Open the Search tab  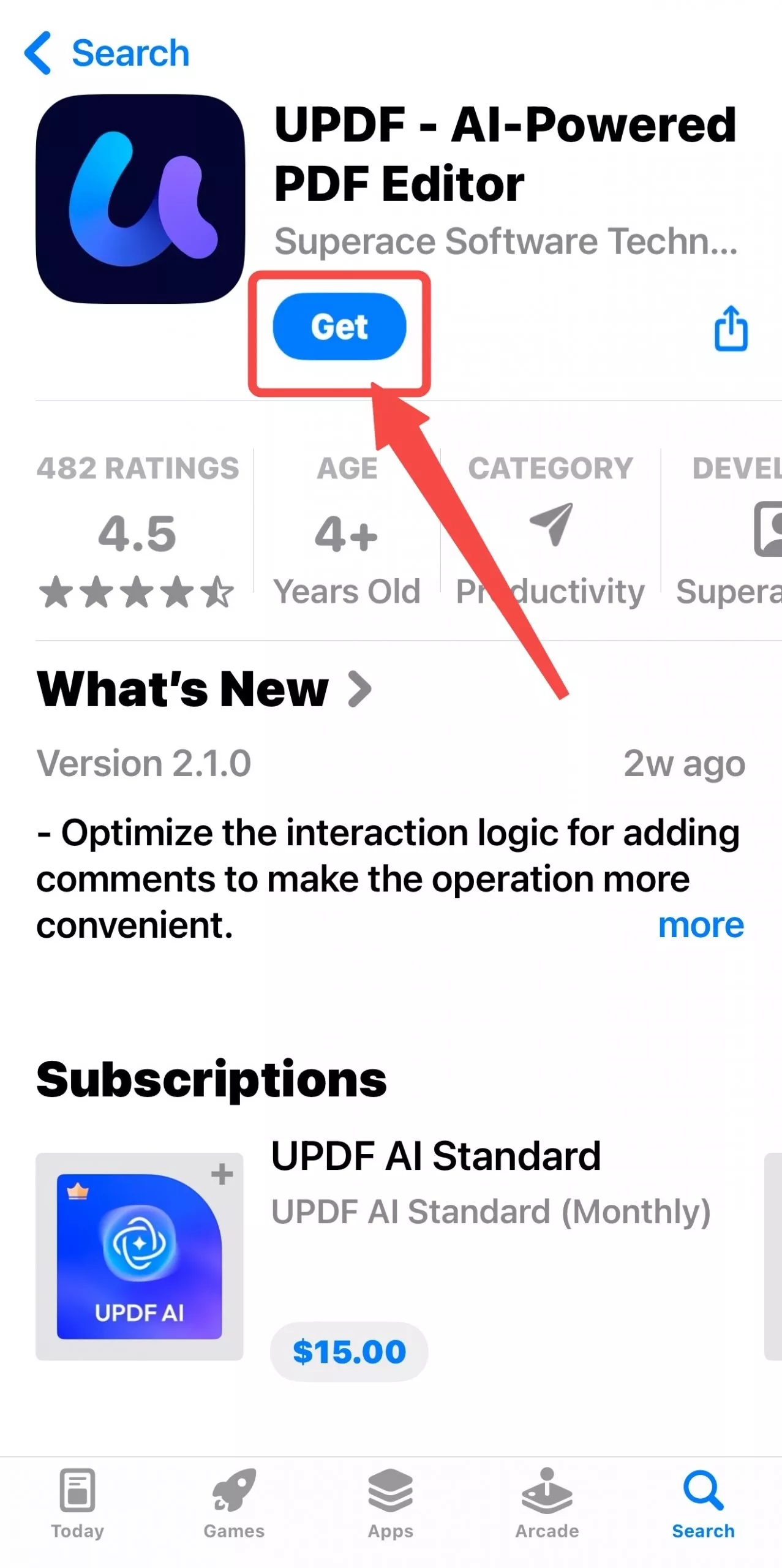click(x=703, y=1502)
